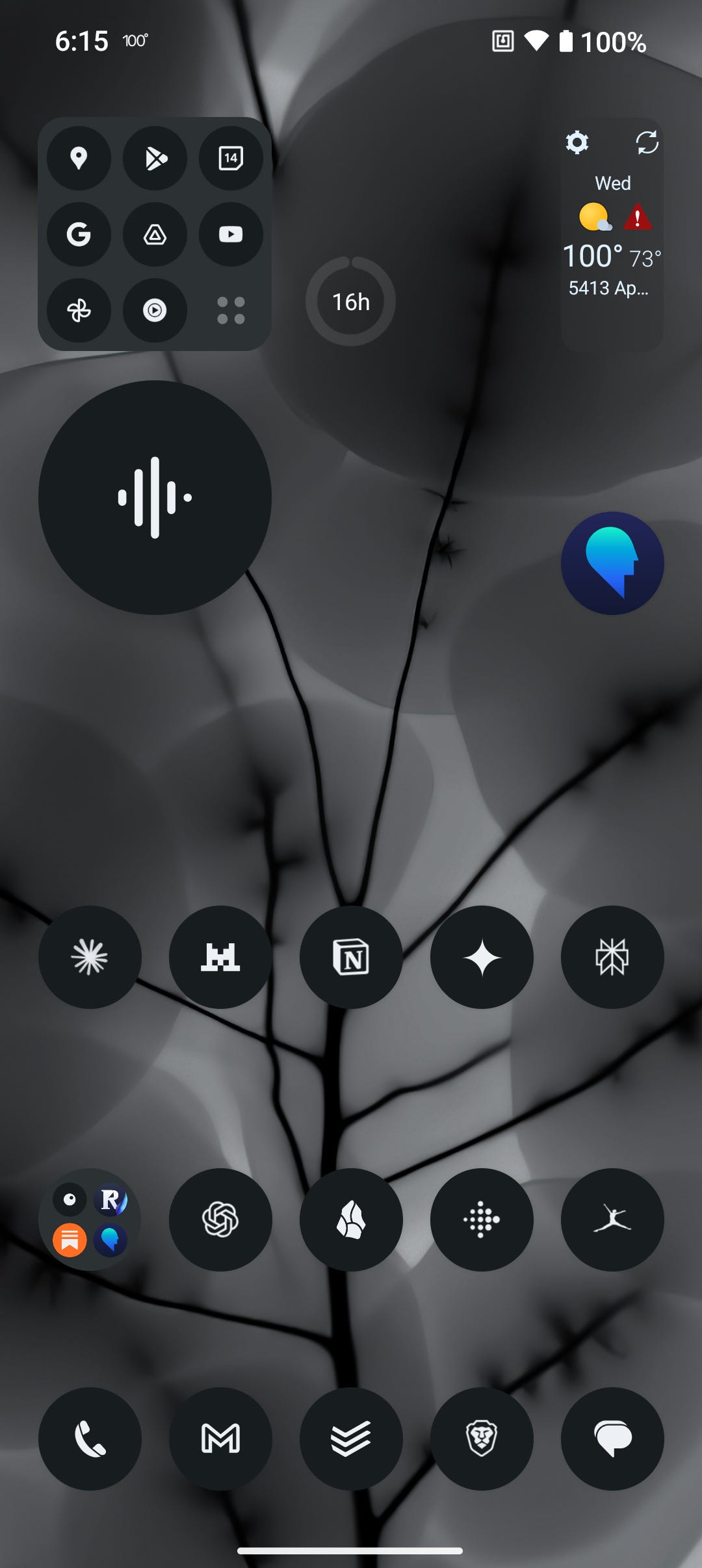Expand the folder's four-dot overflow
This screenshot has height=1568, width=702.
click(231, 310)
